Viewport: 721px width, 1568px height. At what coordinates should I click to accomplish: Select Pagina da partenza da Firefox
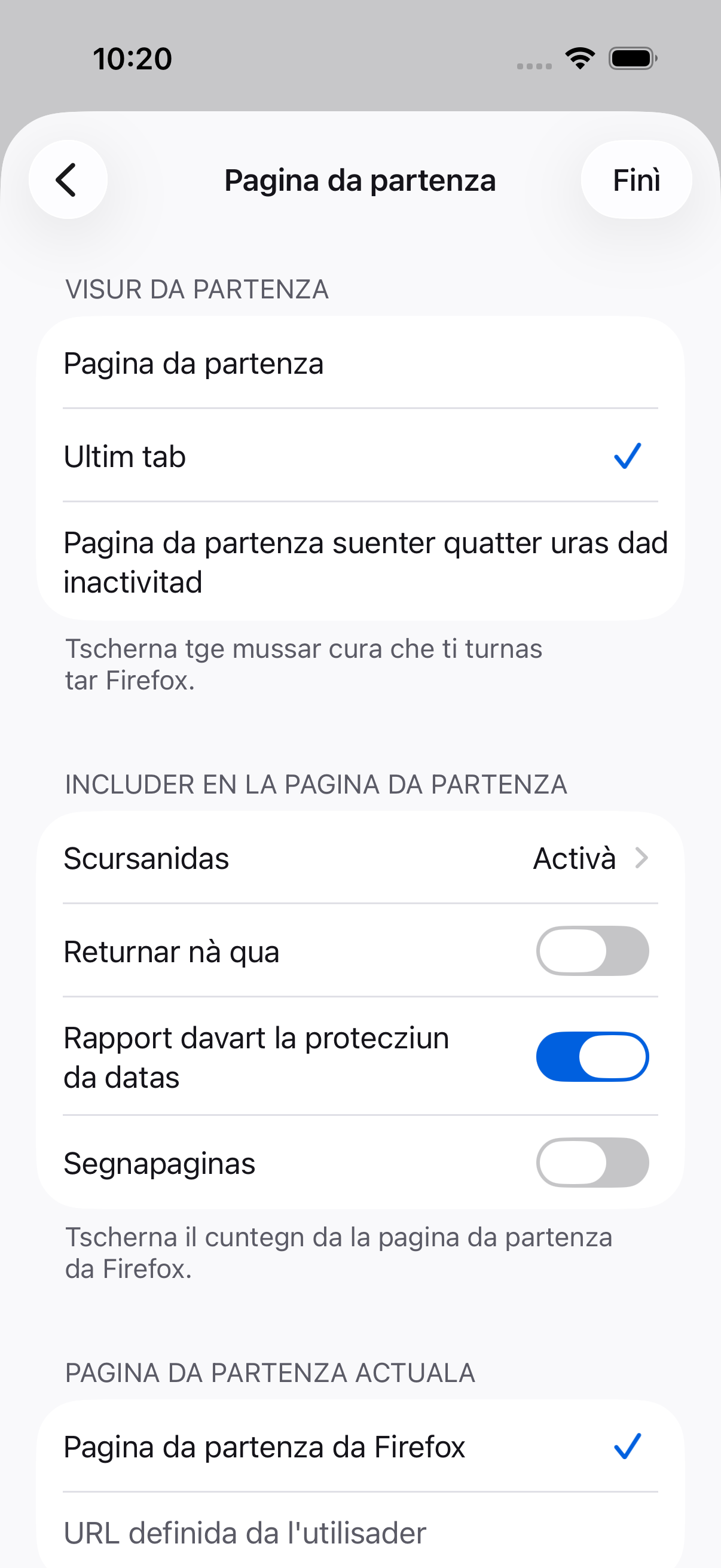(x=360, y=1446)
